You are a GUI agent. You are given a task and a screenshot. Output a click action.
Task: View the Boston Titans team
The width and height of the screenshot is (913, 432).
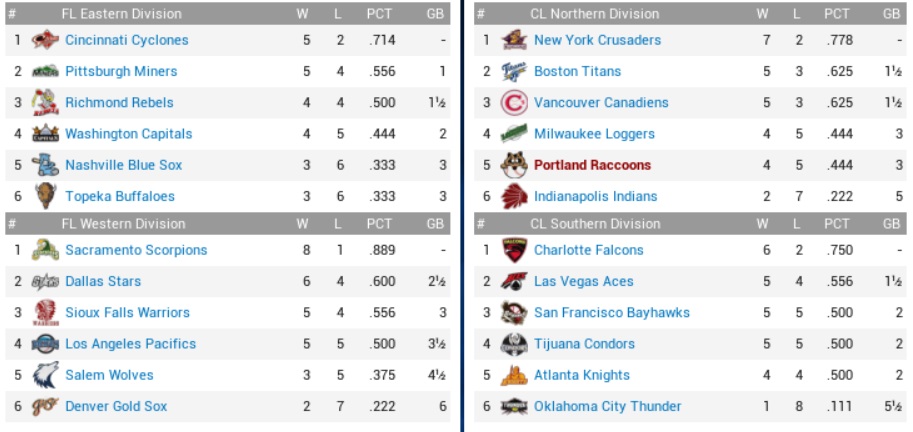(577, 71)
